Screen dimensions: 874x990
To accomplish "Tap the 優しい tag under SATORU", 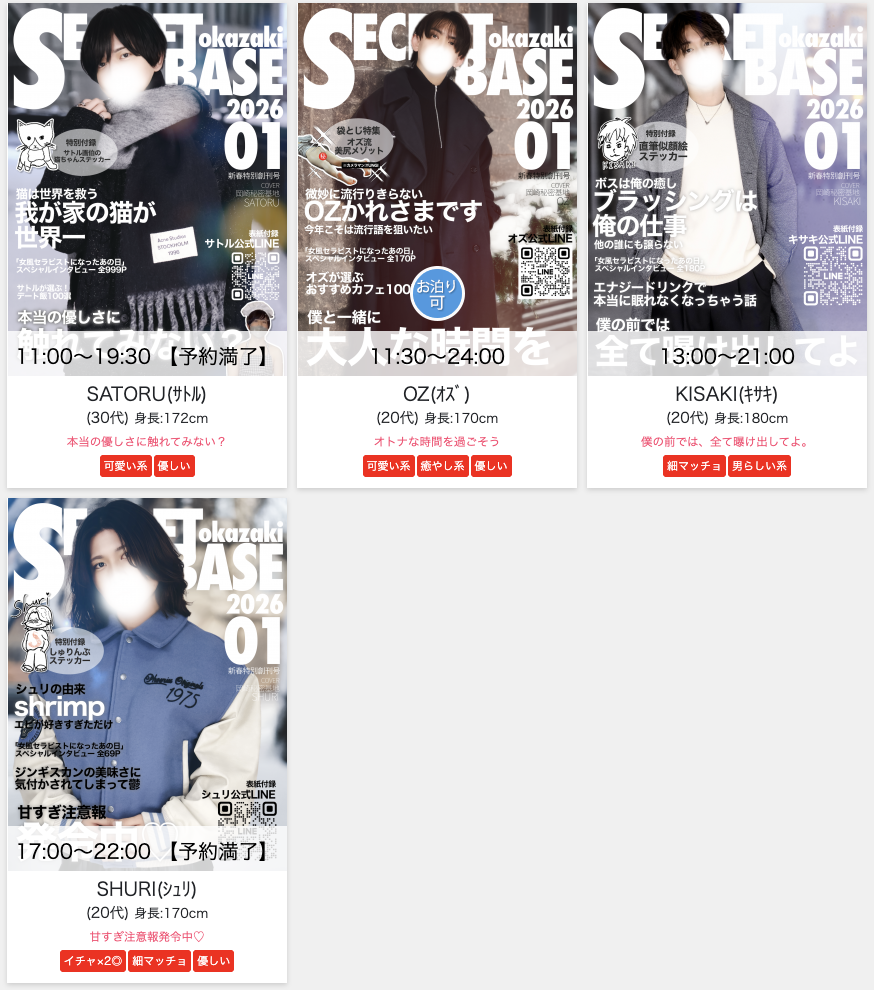I will [x=174, y=466].
